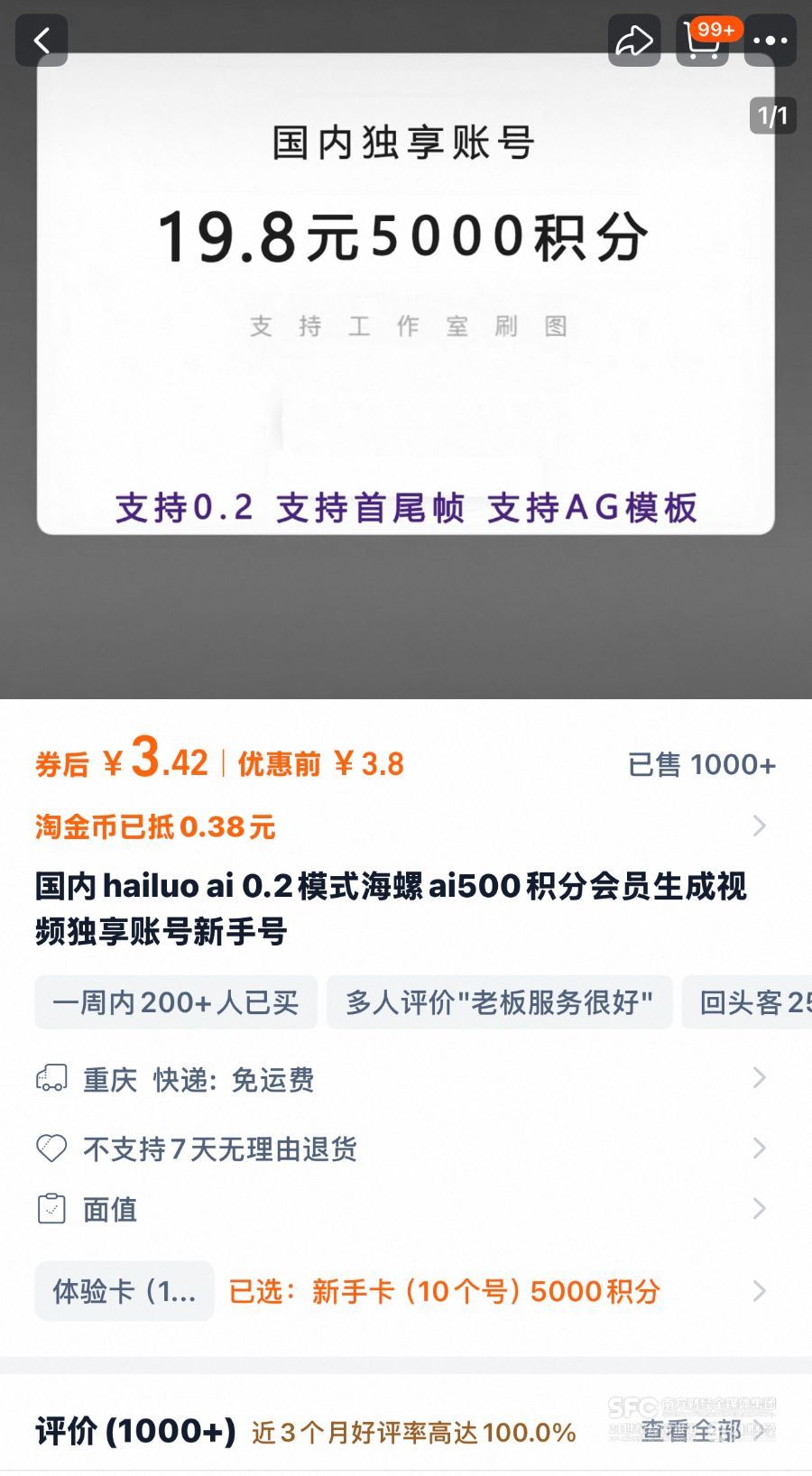Expand the 不支持7天无理由退货 details
The image size is (812, 1476).
click(397, 1148)
